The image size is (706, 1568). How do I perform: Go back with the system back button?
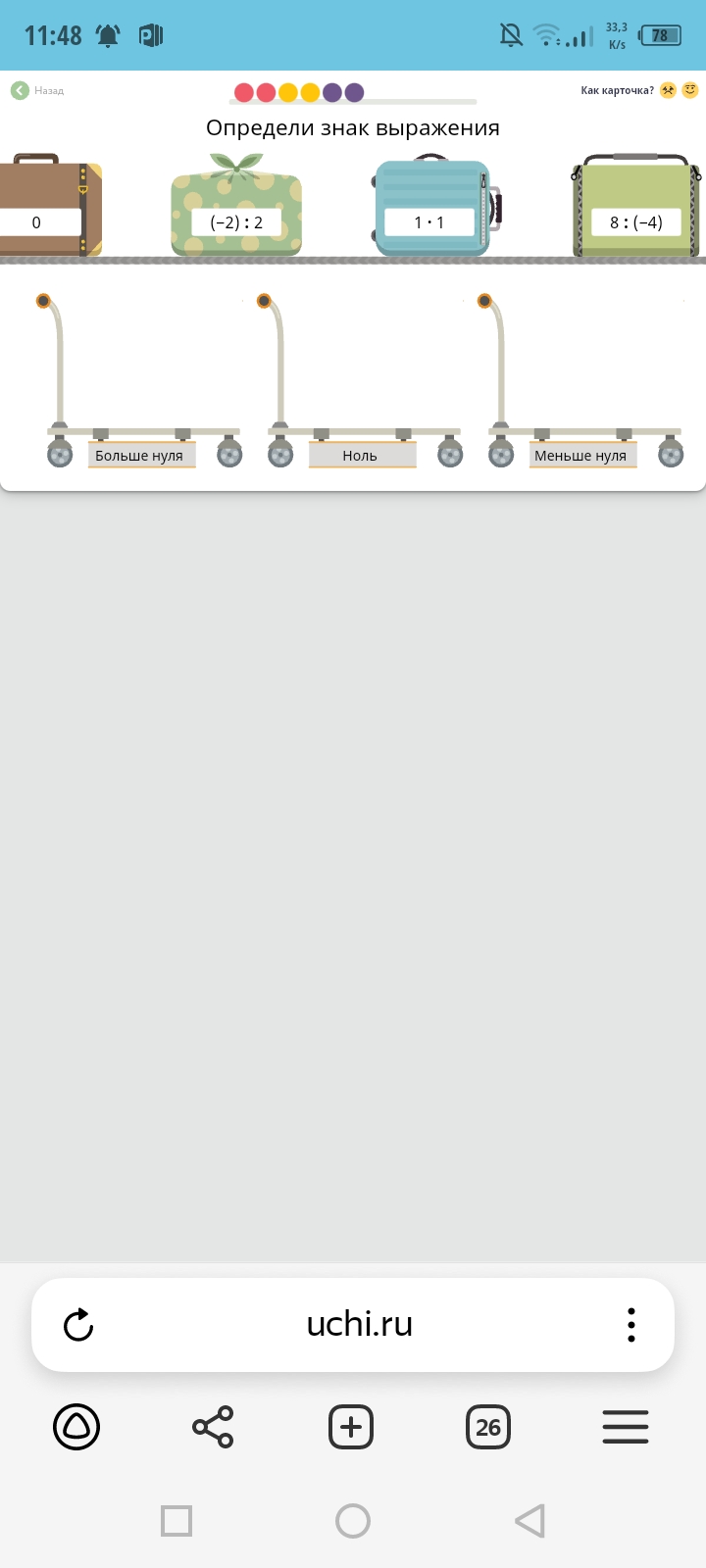529,1521
